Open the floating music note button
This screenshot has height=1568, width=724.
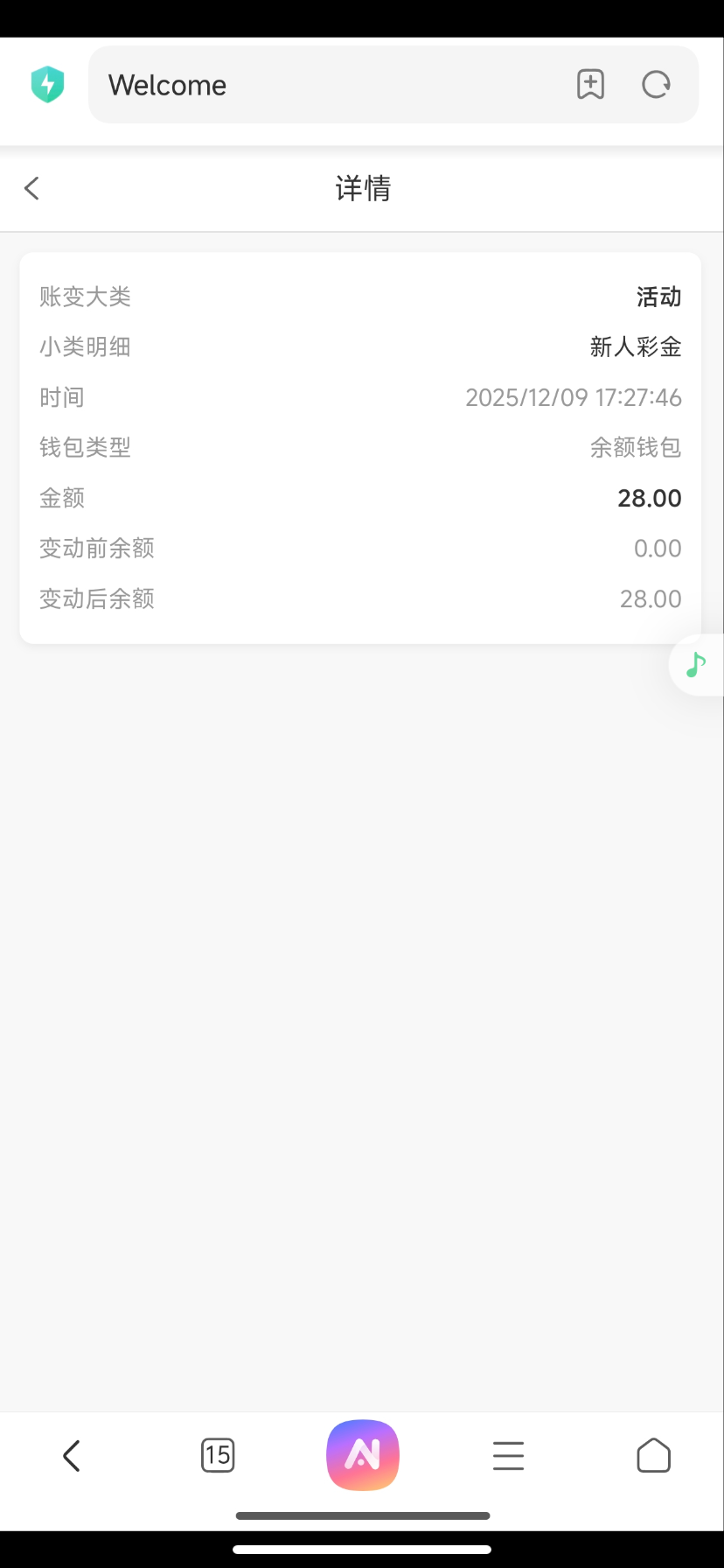tap(696, 665)
